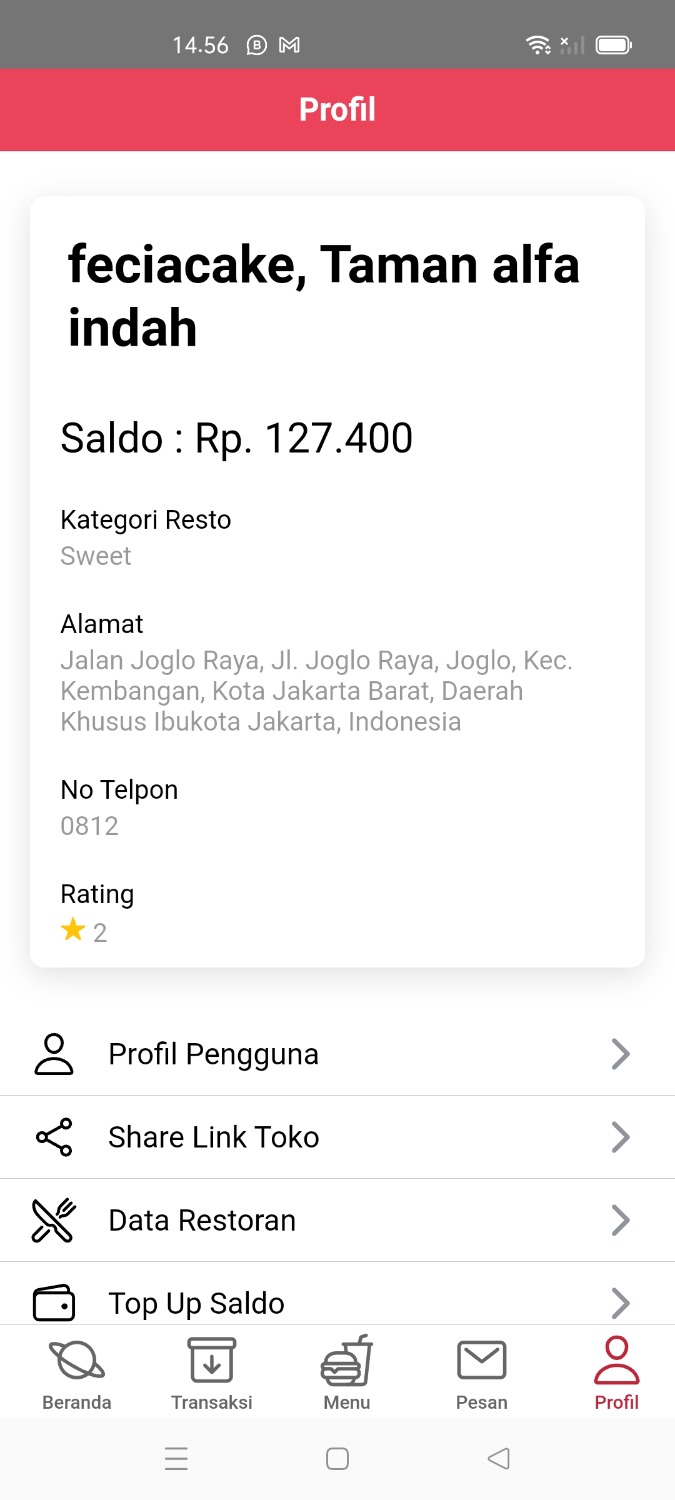
Task: Select Share Link Toko option
Action: click(337, 1137)
